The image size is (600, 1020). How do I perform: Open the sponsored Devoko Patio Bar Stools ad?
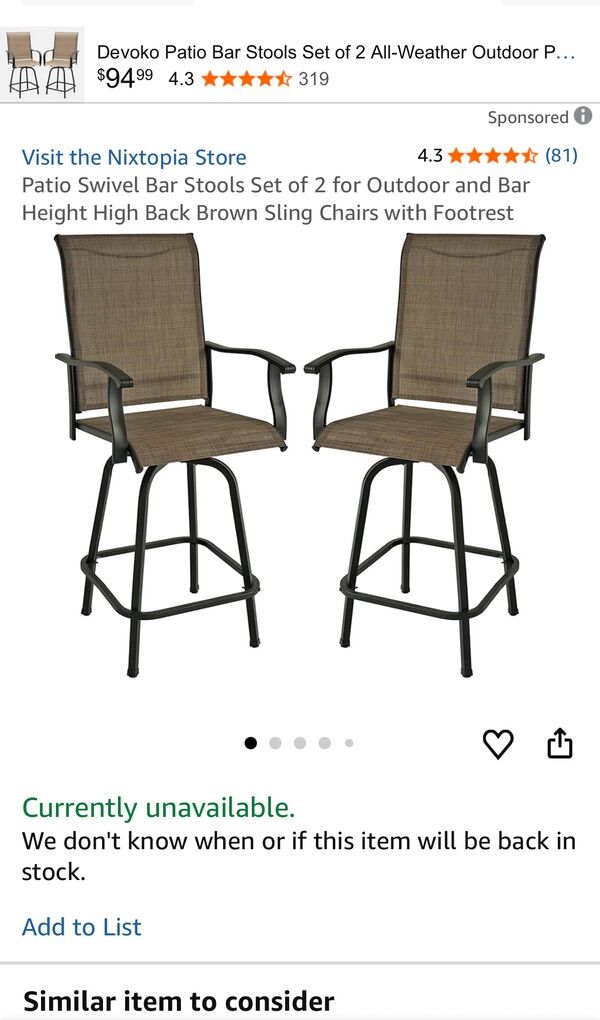[335, 53]
